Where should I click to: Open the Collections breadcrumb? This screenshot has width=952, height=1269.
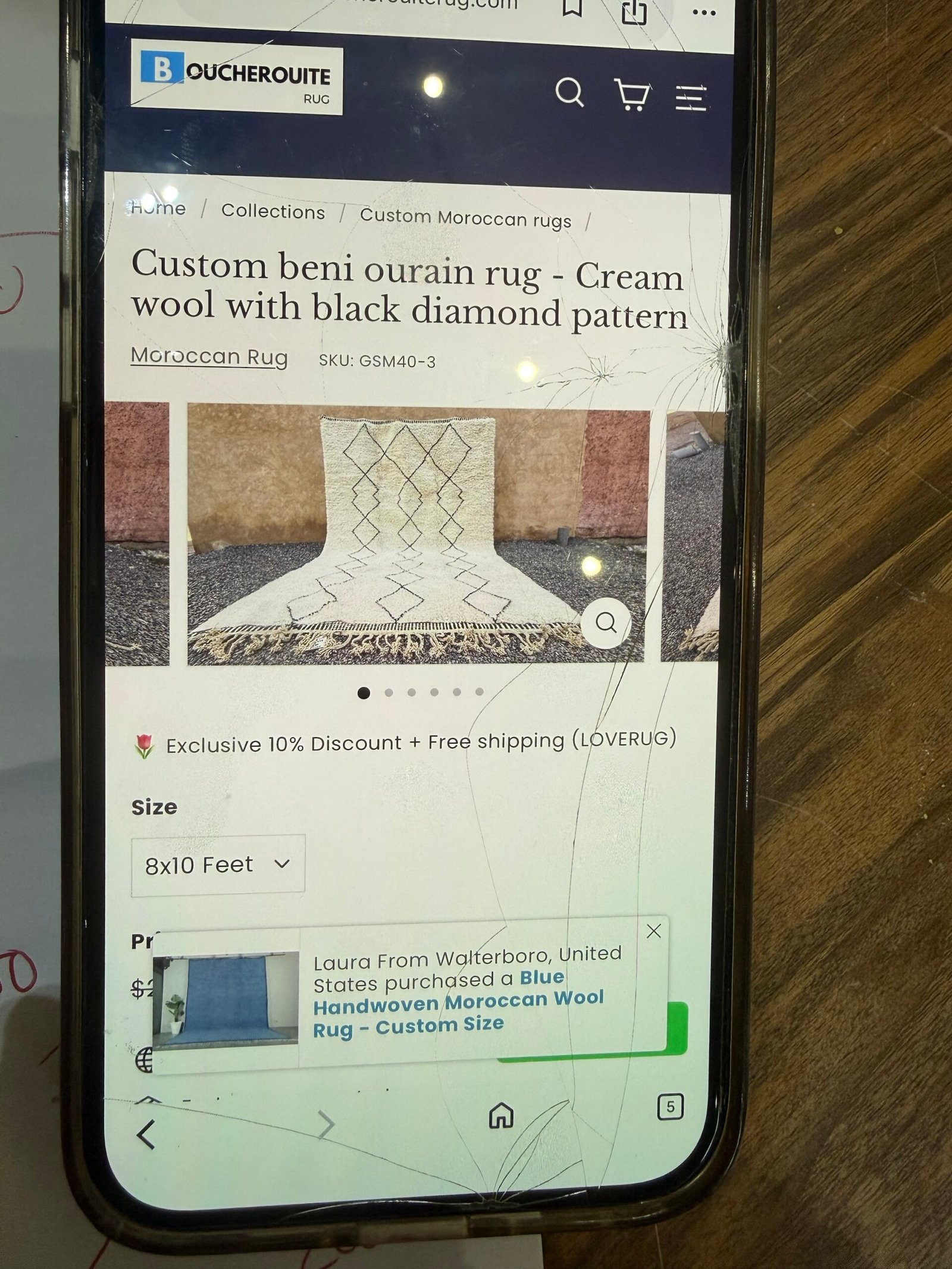pos(273,212)
